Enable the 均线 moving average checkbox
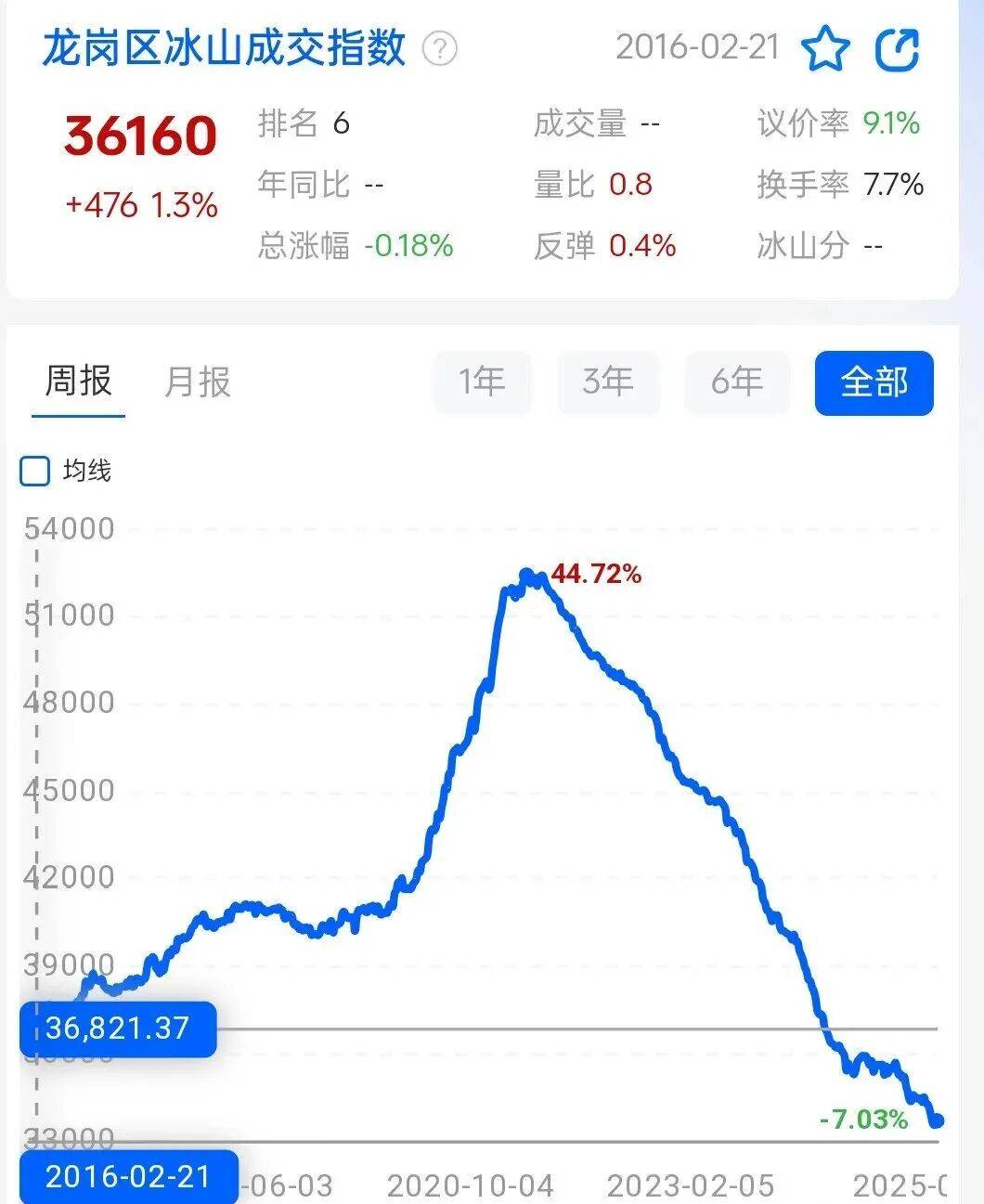 point(35,471)
